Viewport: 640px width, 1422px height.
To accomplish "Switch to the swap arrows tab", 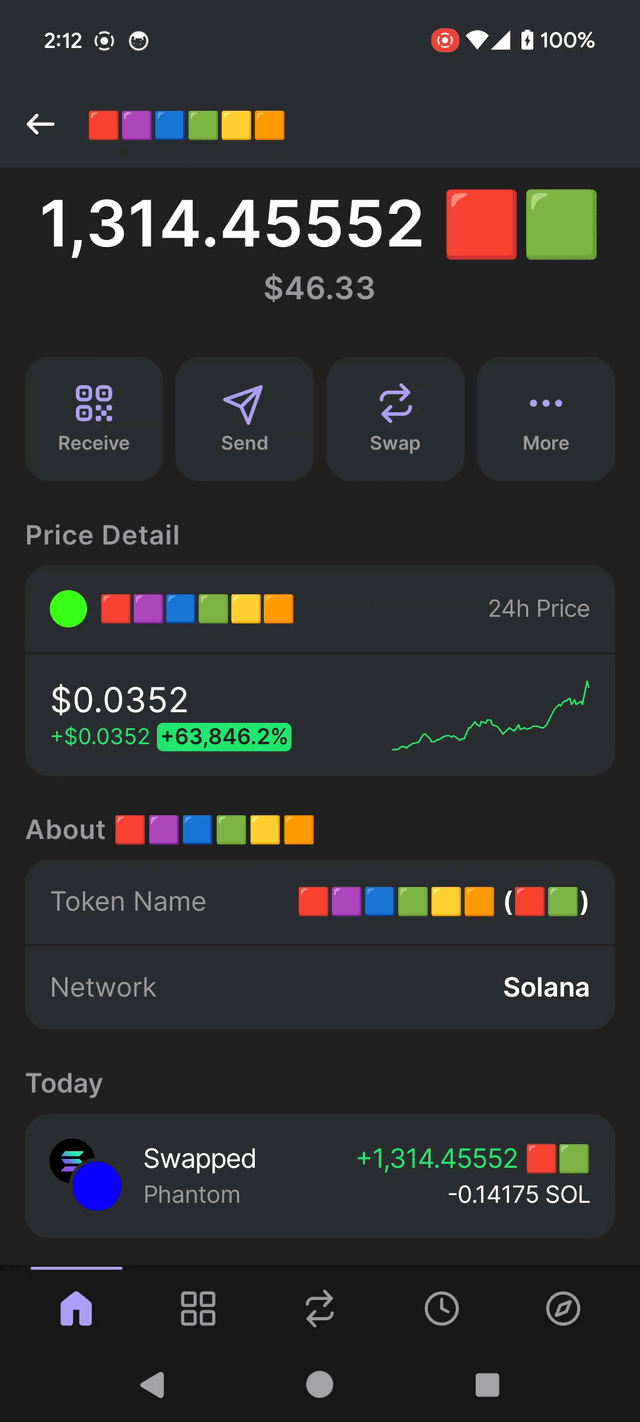I will [320, 1308].
